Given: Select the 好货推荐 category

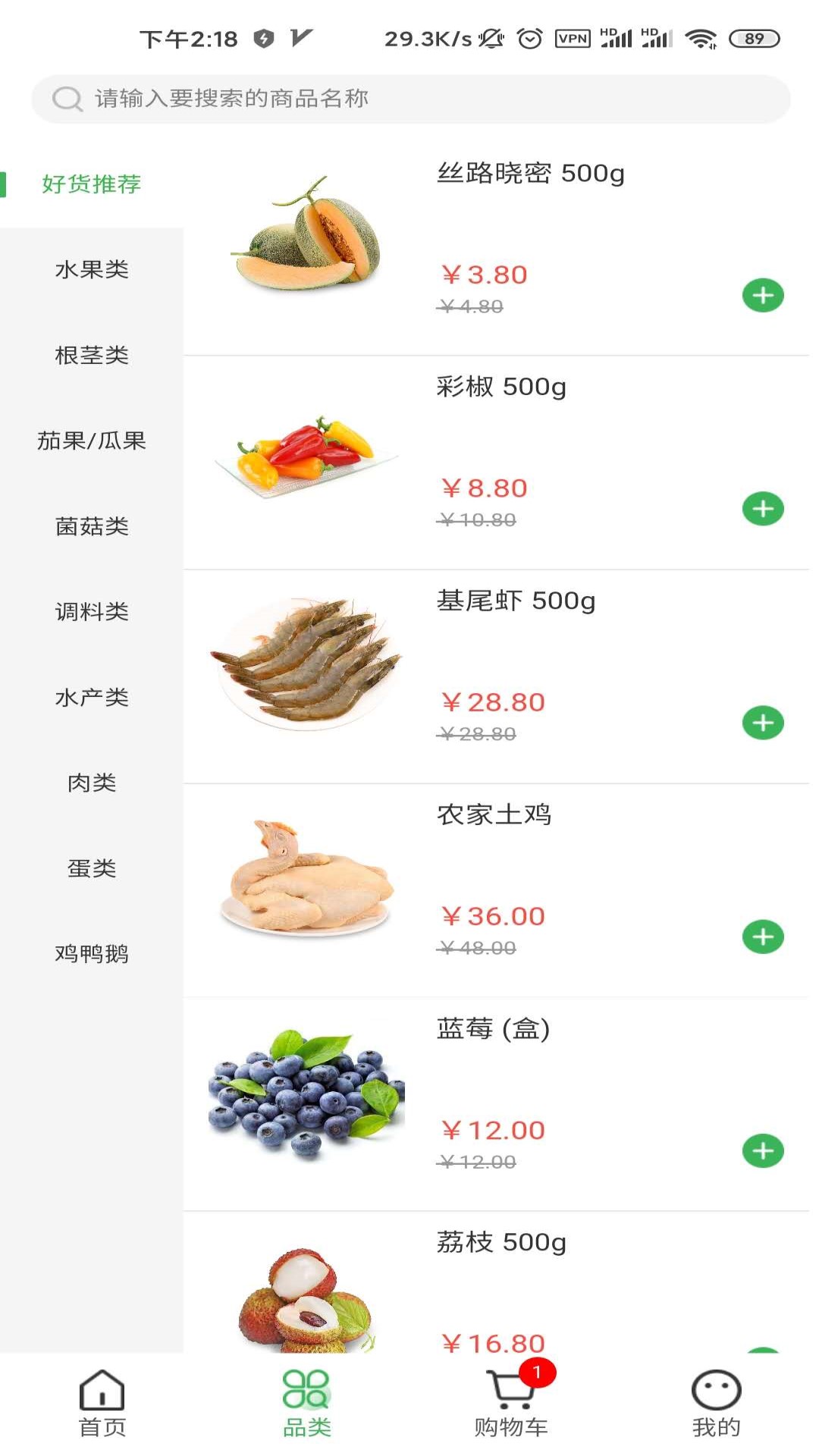Looking at the screenshot, I should [92, 184].
